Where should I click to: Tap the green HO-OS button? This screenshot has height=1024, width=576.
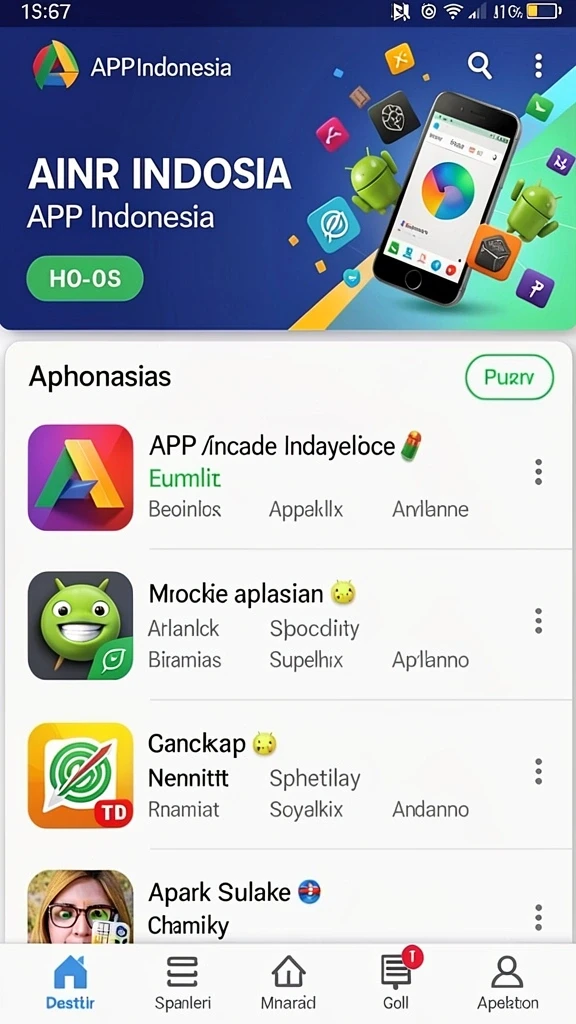point(85,279)
